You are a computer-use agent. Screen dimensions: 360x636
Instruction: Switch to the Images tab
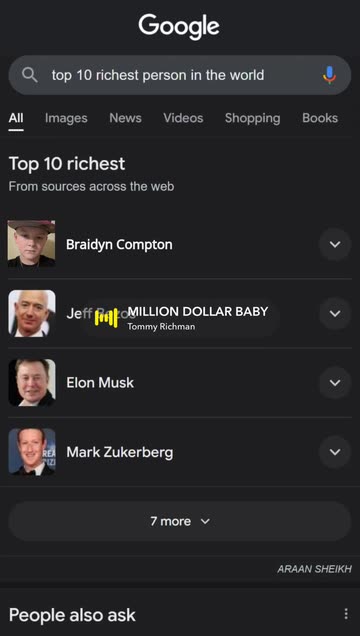pyautogui.click(x=66, y=118)
